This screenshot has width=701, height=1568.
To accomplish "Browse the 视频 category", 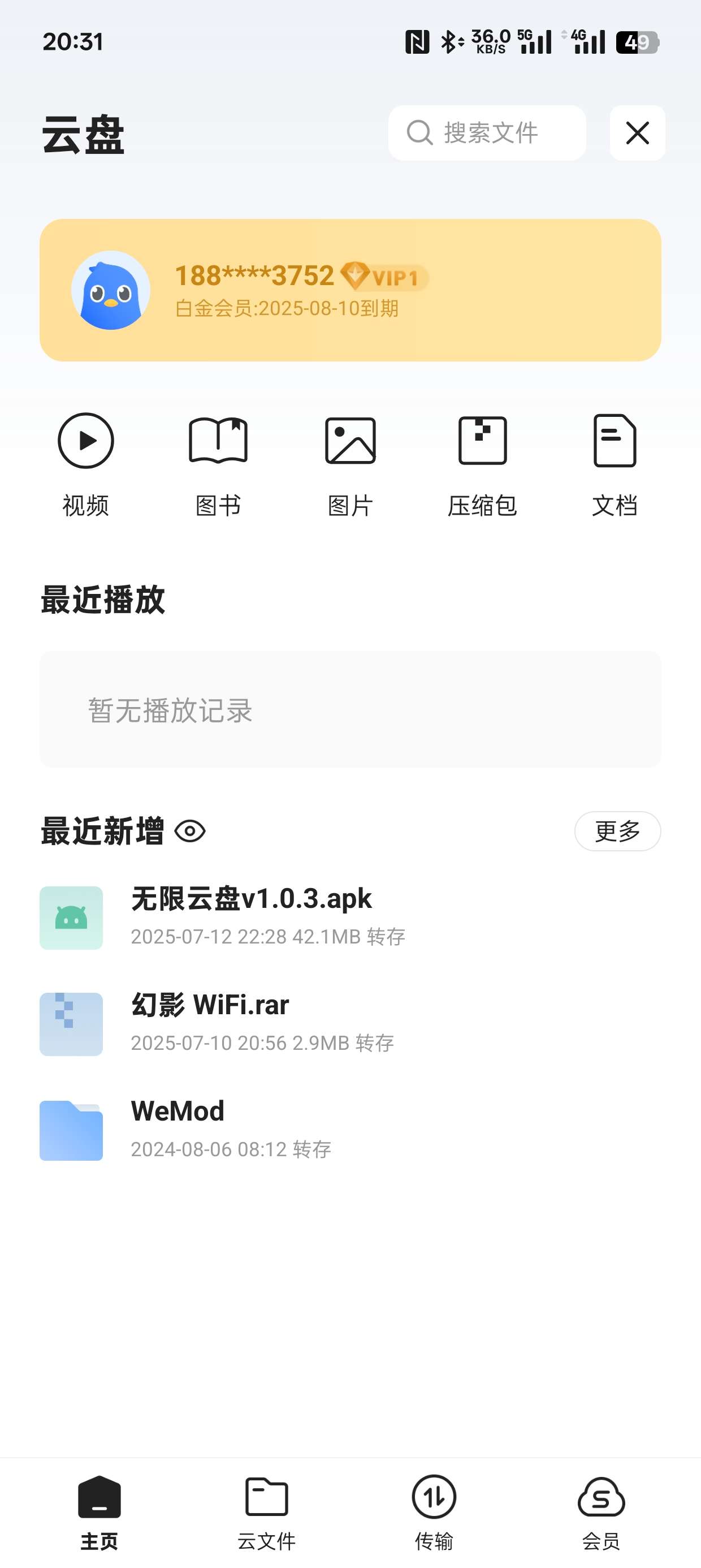I will click(x=86, y=464).
